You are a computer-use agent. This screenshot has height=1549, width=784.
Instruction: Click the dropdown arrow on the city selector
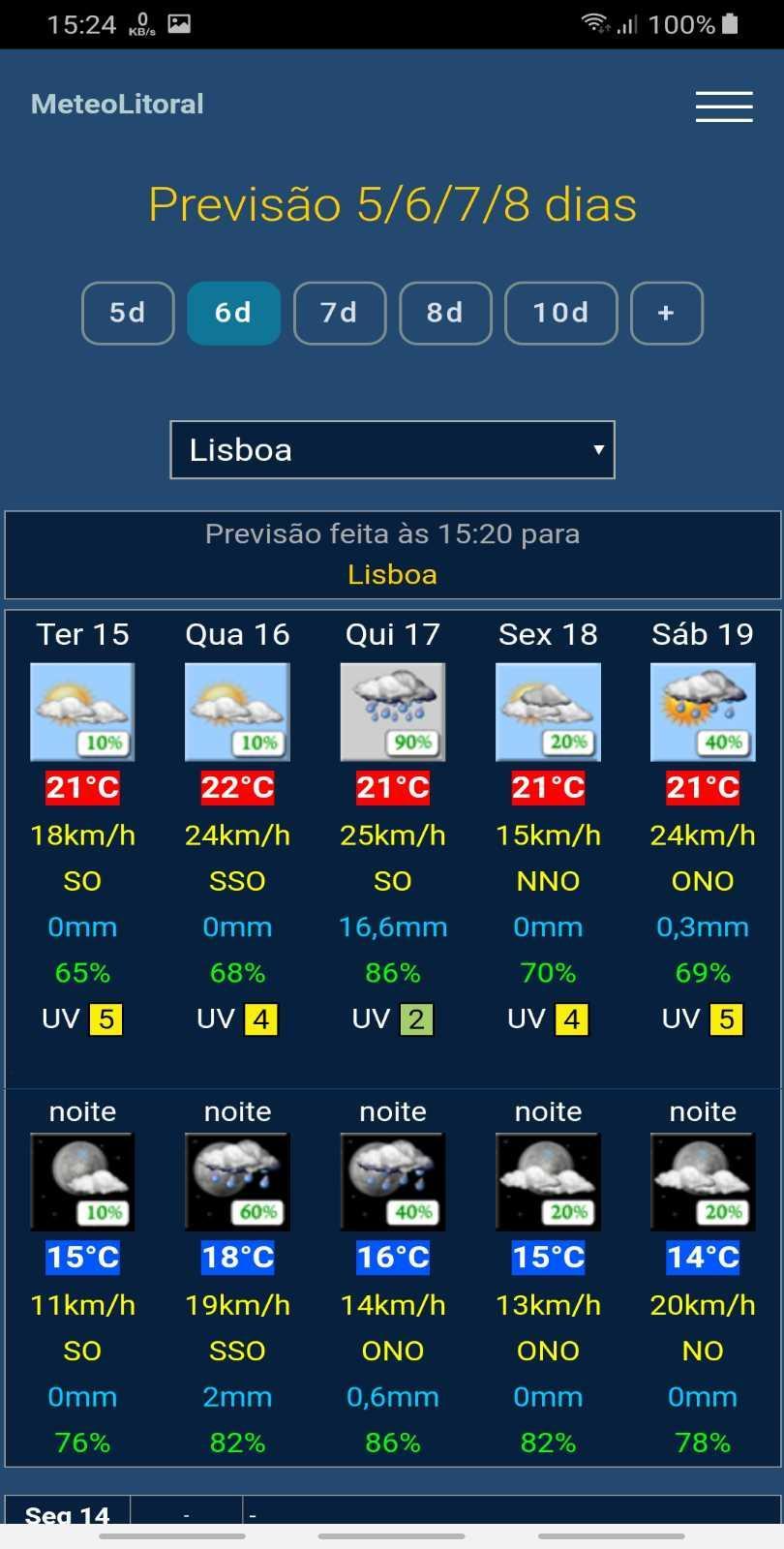(x=600, y=449)
